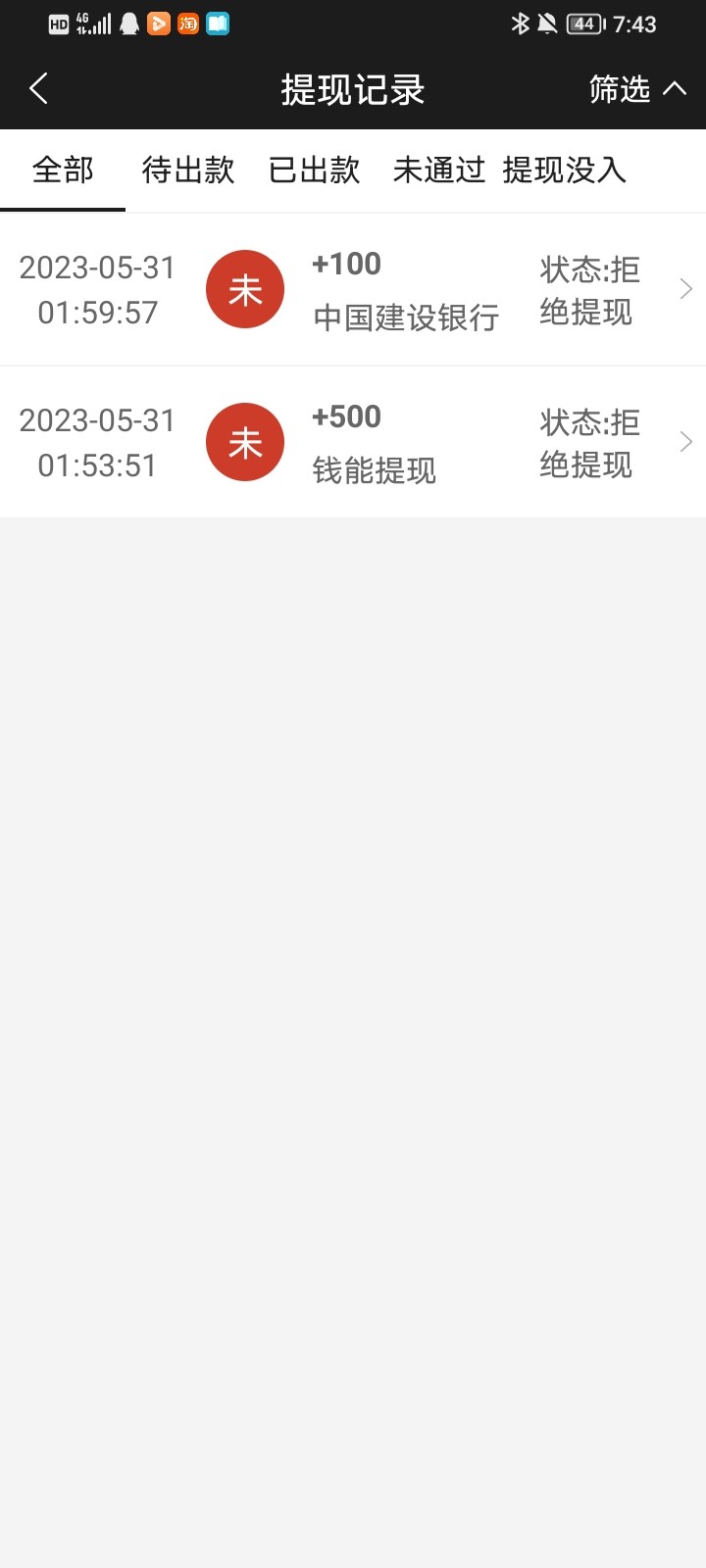The width and height of the screenshot is (706, 1568).
Task: View the 提现没入 tab
Action: pos(564,171)
